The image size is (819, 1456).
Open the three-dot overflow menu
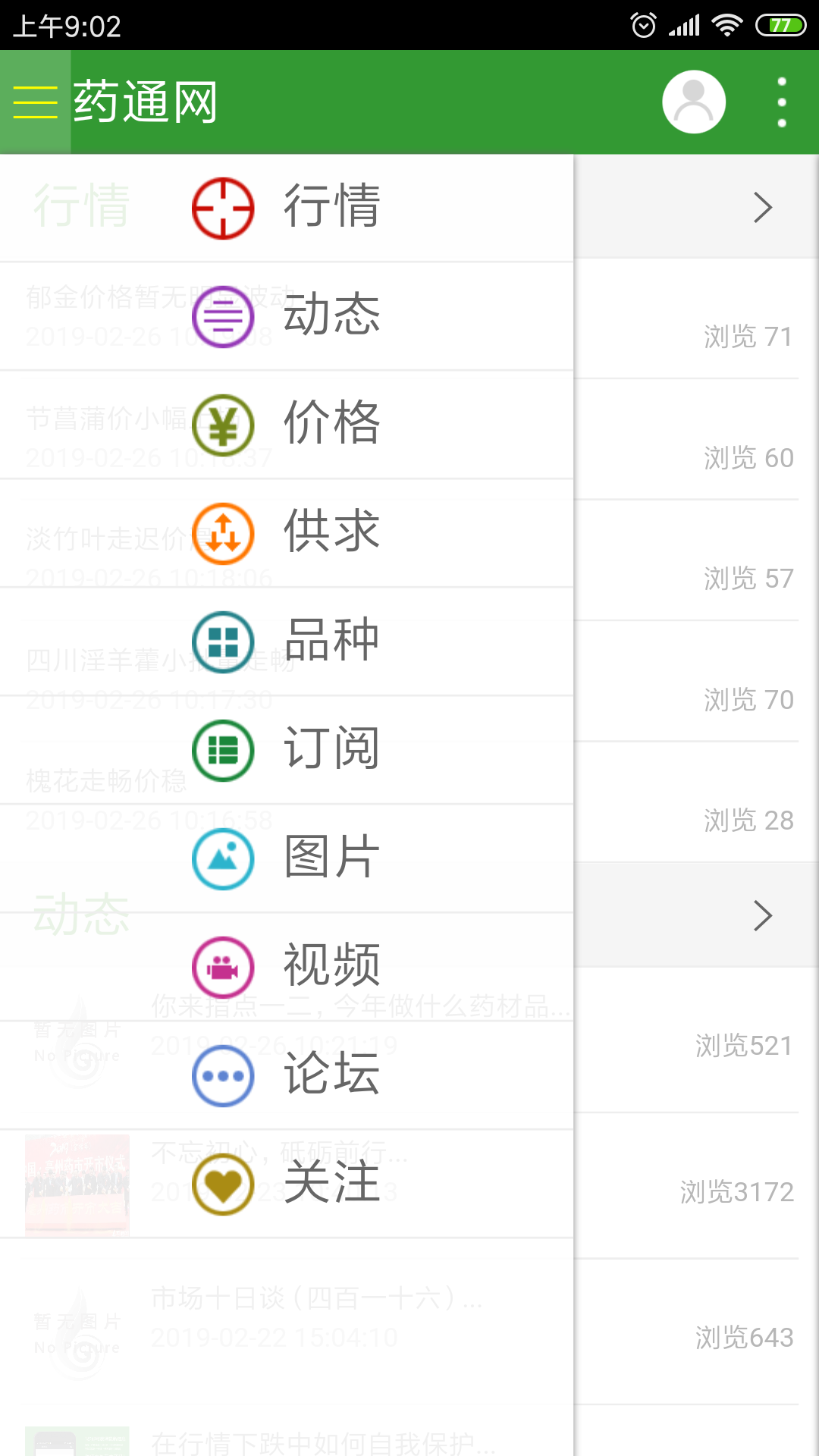click(781, 102)
